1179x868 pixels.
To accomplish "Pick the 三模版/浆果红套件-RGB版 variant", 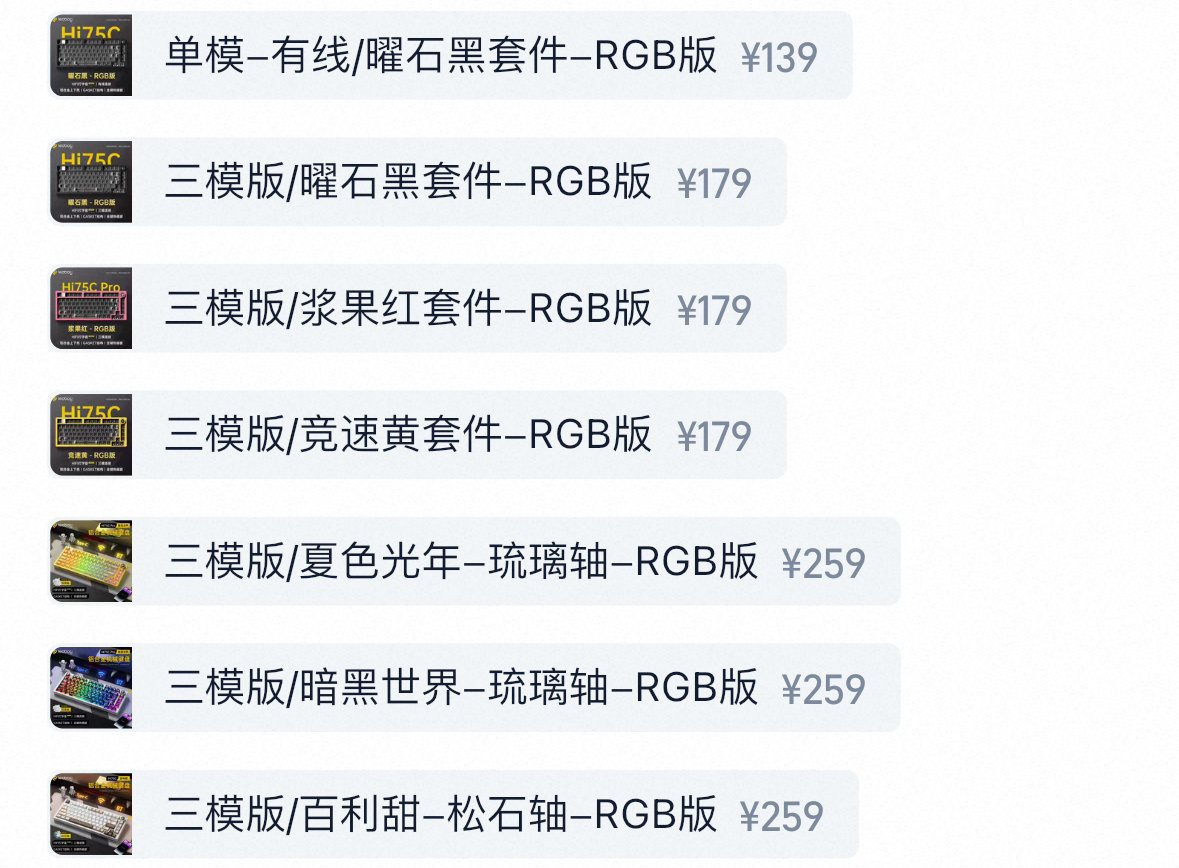I will click(418, 308).
